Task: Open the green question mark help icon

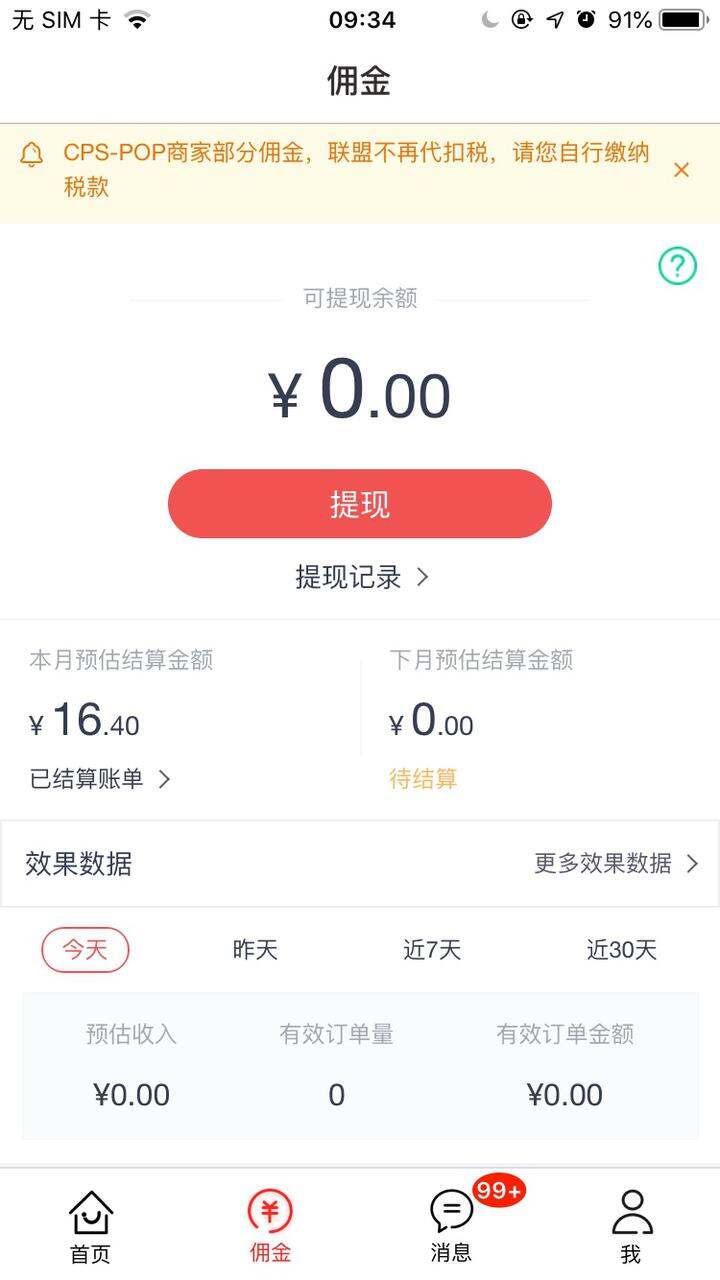Action: [x=677, y=265]
